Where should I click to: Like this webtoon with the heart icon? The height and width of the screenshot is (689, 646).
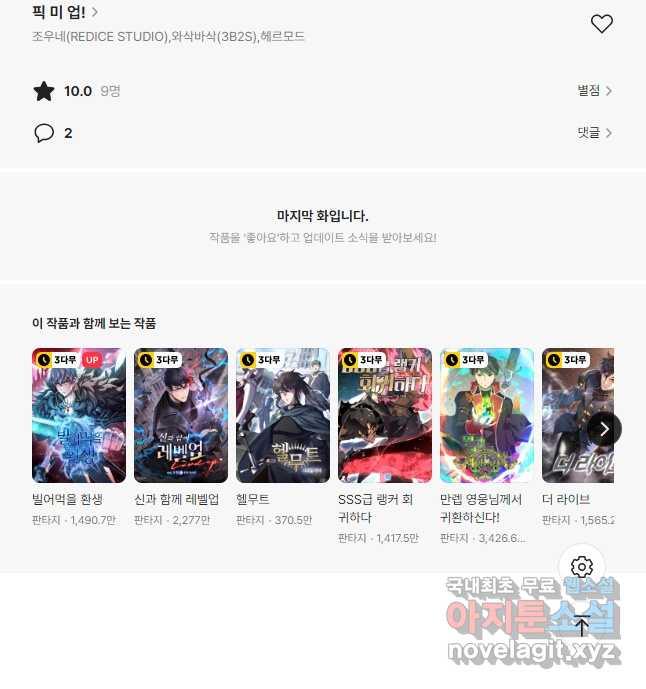(x=601, y=24)
